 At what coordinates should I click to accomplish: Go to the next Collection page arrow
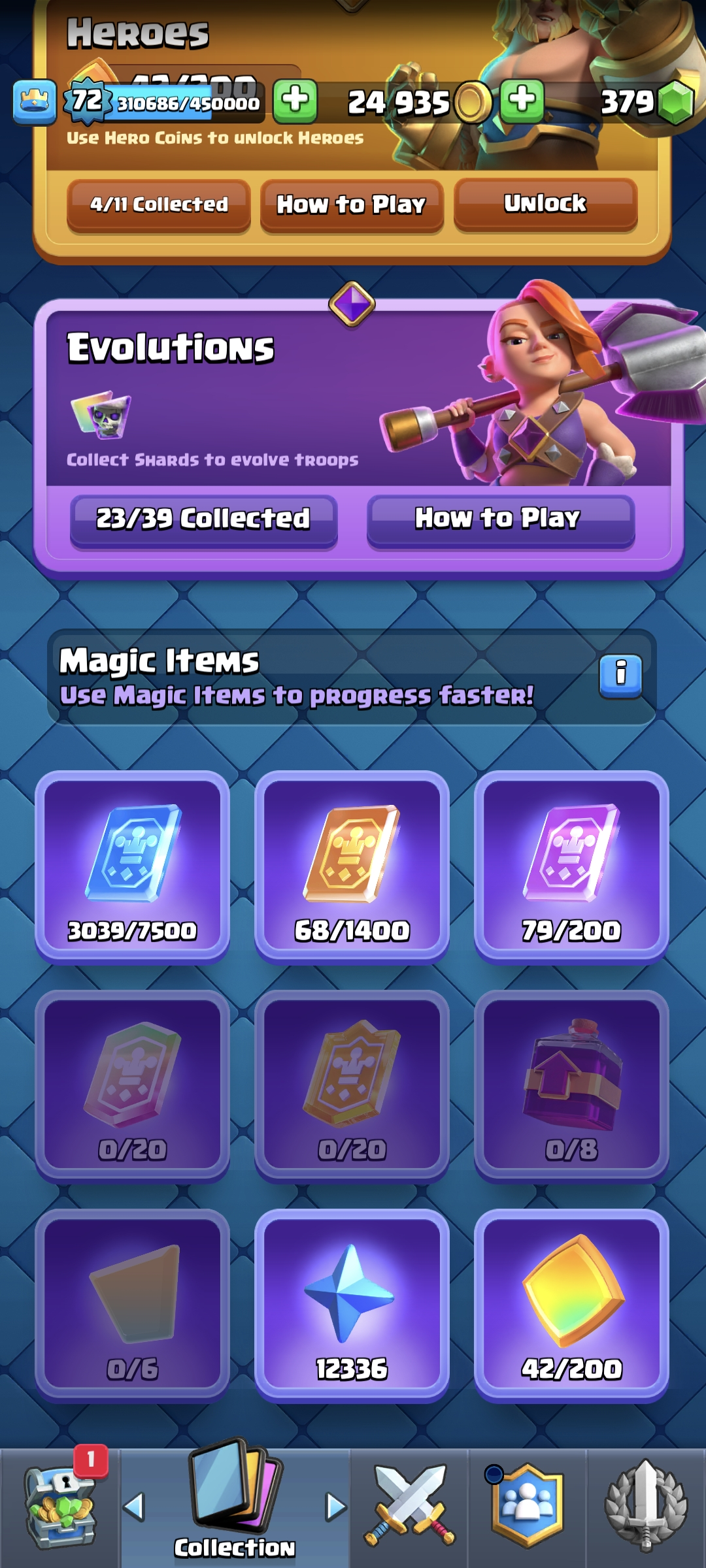coord(335,1507)
